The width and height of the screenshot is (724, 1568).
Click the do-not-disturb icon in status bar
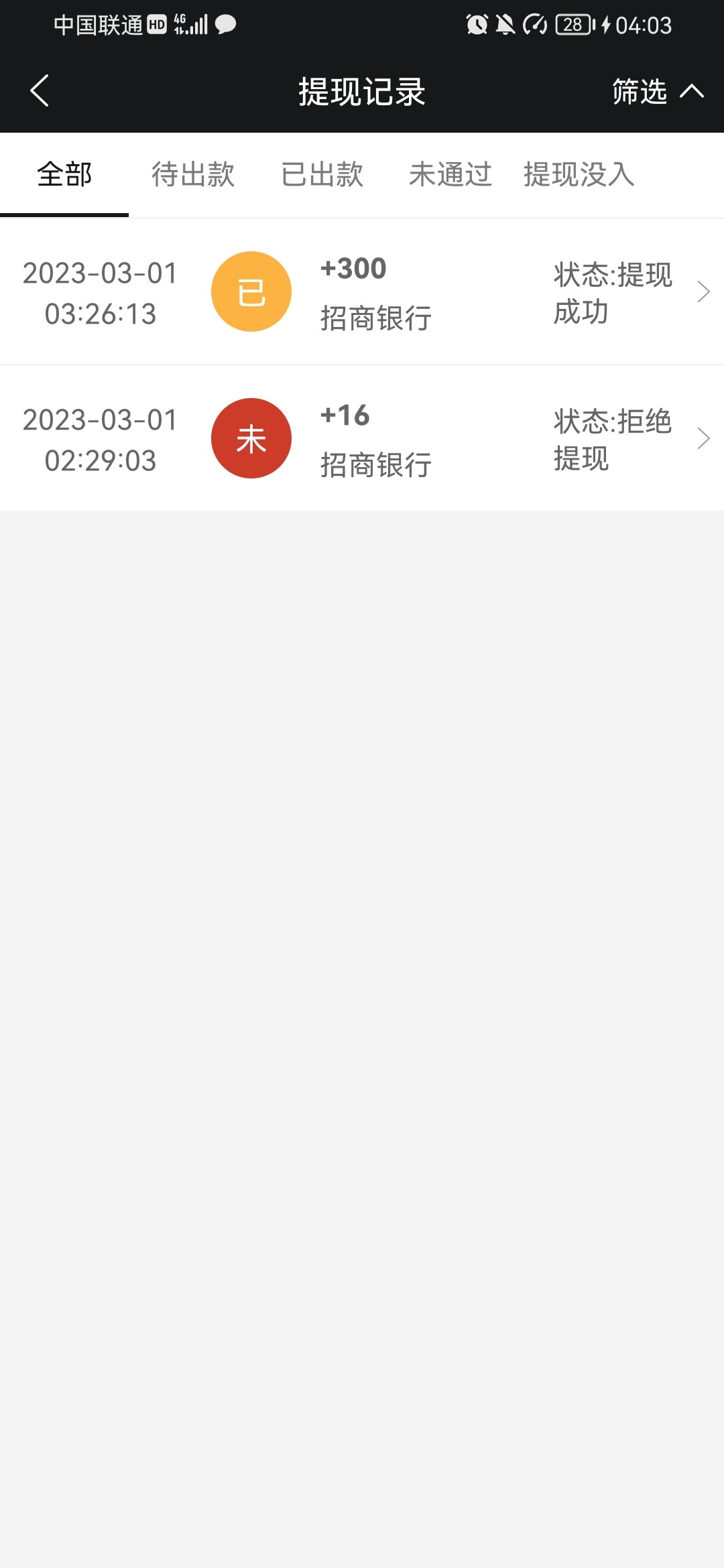(x=507, y=25)
